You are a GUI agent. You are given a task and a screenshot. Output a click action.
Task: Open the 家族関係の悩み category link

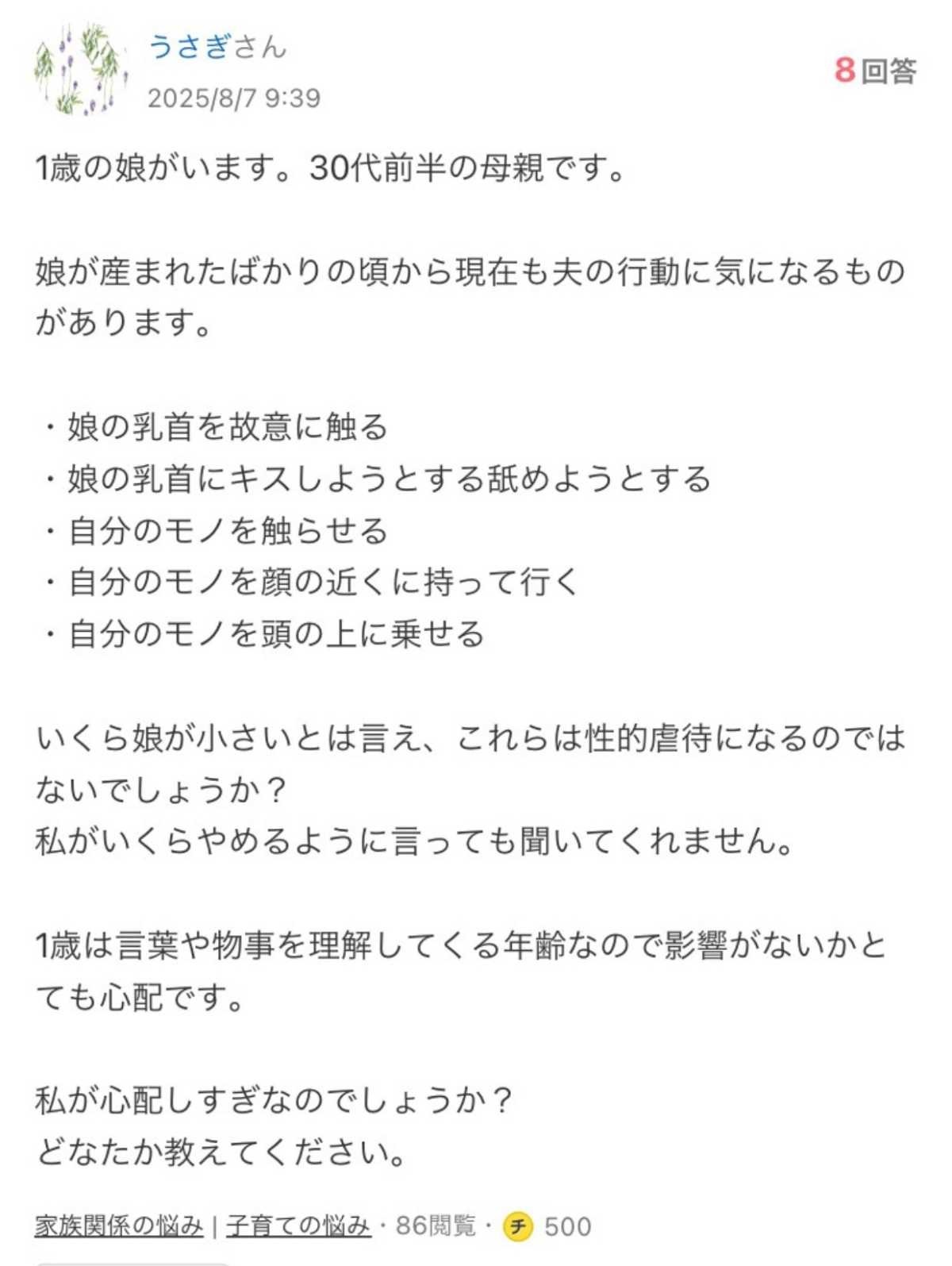pos(119,1226)
